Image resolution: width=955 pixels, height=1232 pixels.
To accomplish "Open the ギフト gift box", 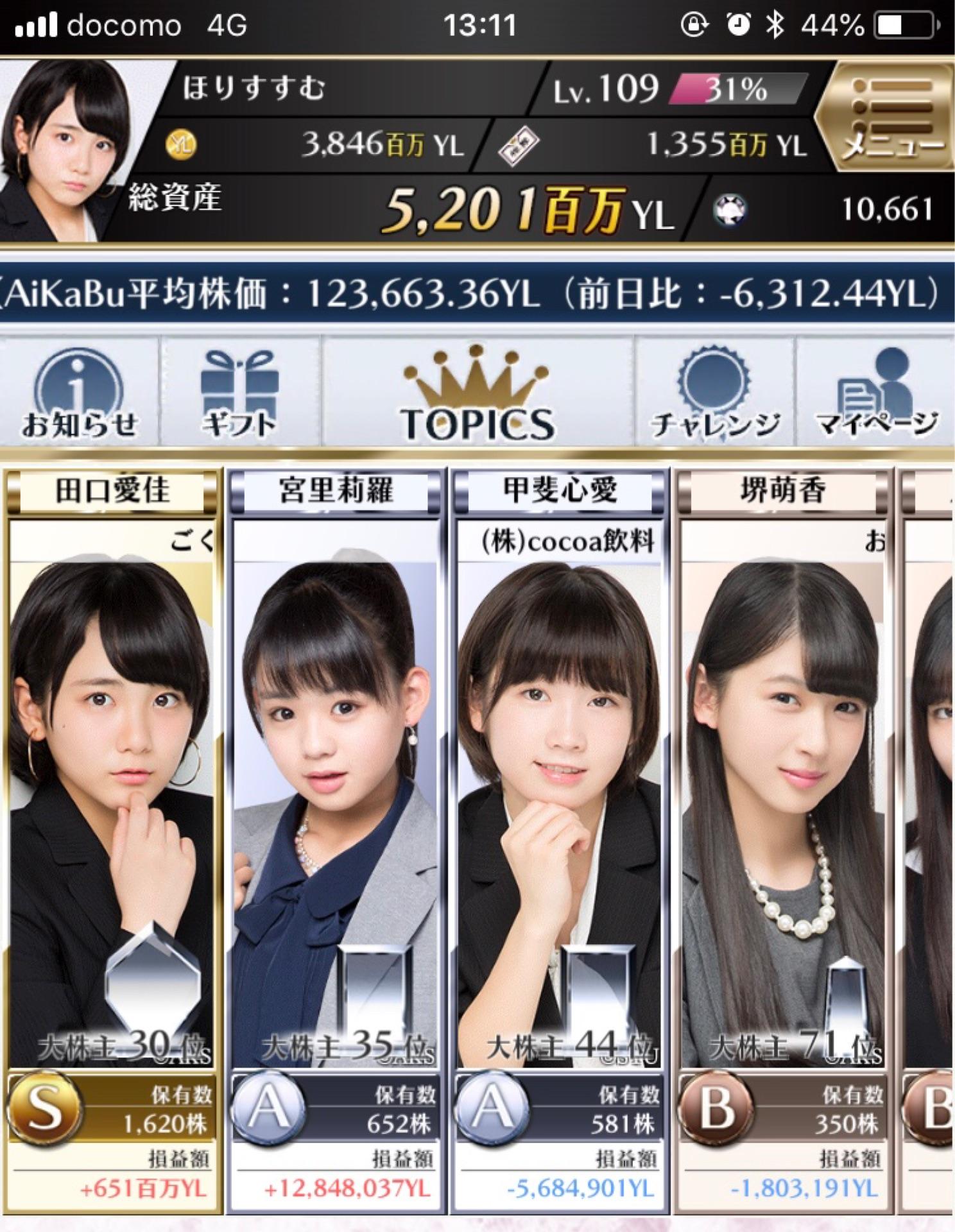I will (239, 393).
